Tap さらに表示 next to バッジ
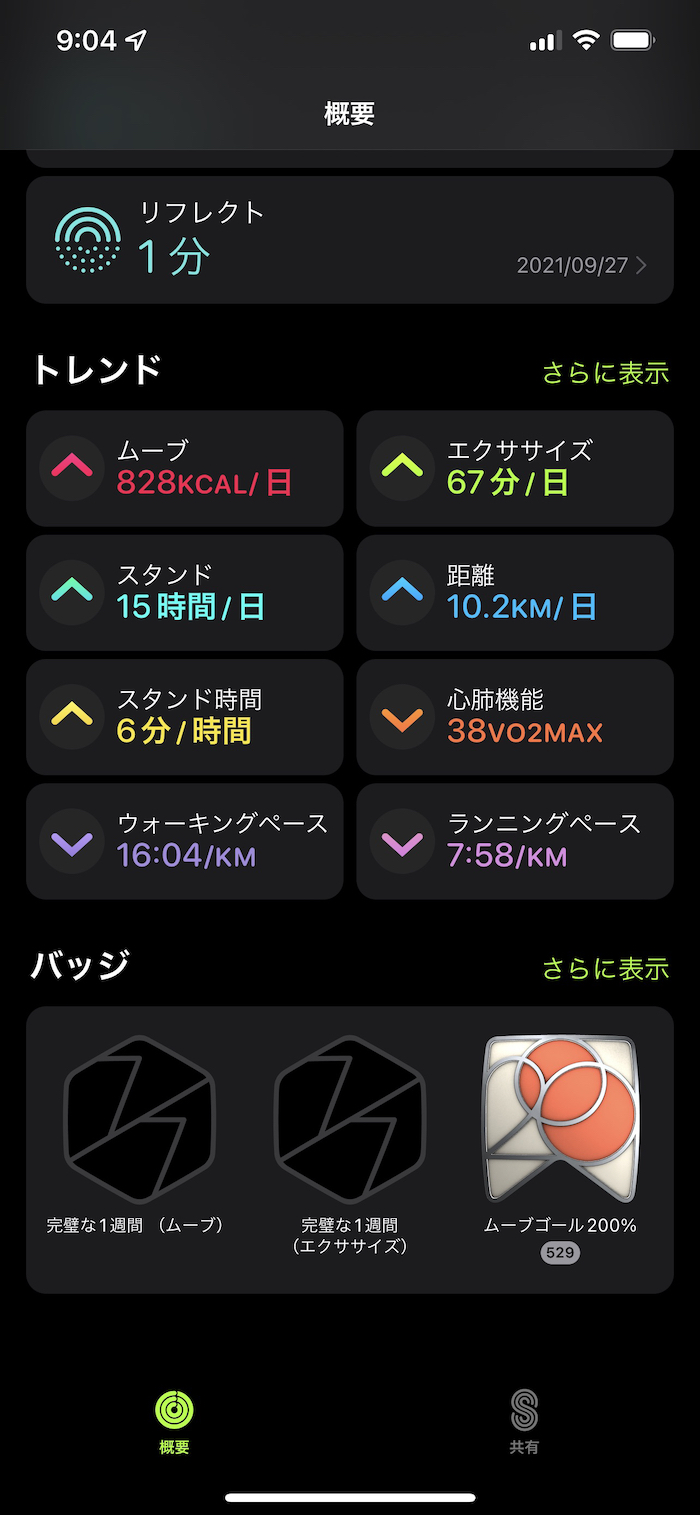The height and width of the screenshot is (1515, 700). click(605, 968)
